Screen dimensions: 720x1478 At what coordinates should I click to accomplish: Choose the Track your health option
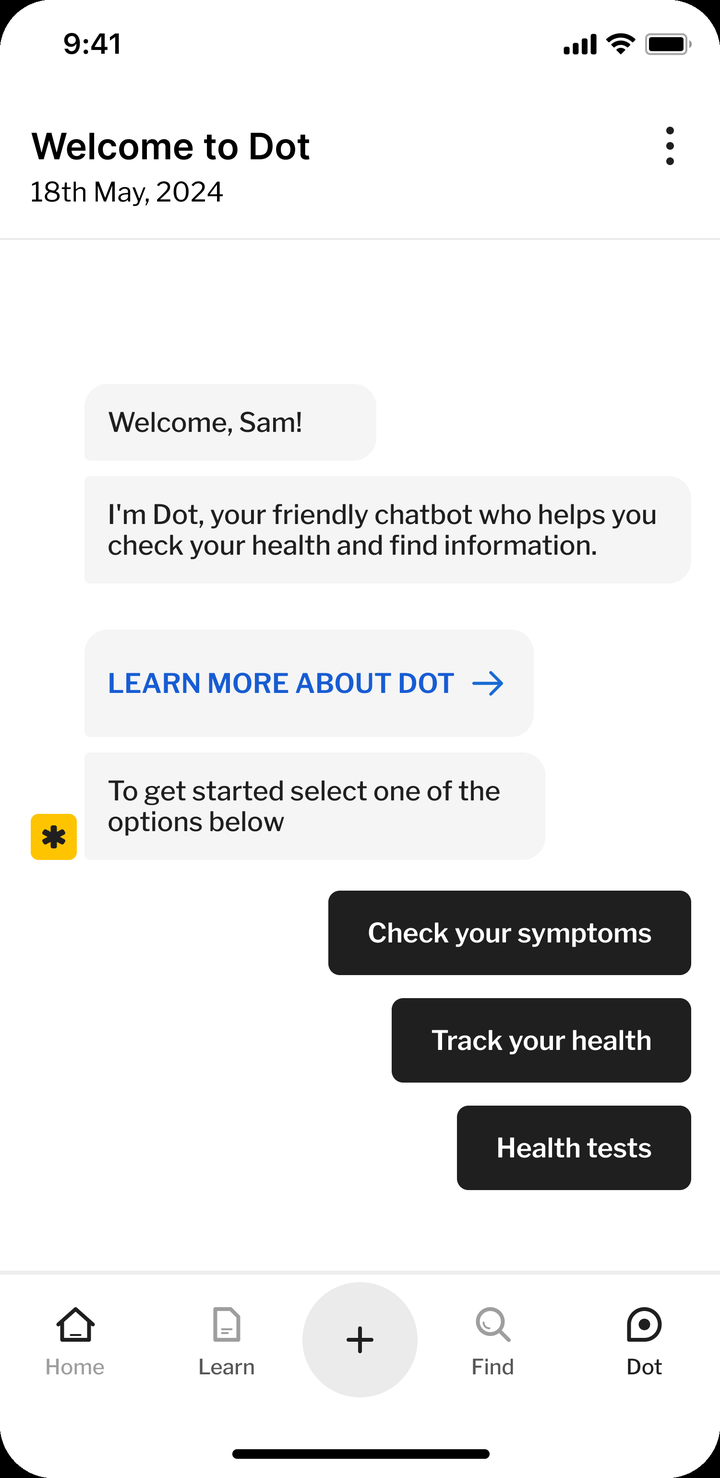[x=541, y=1040]
